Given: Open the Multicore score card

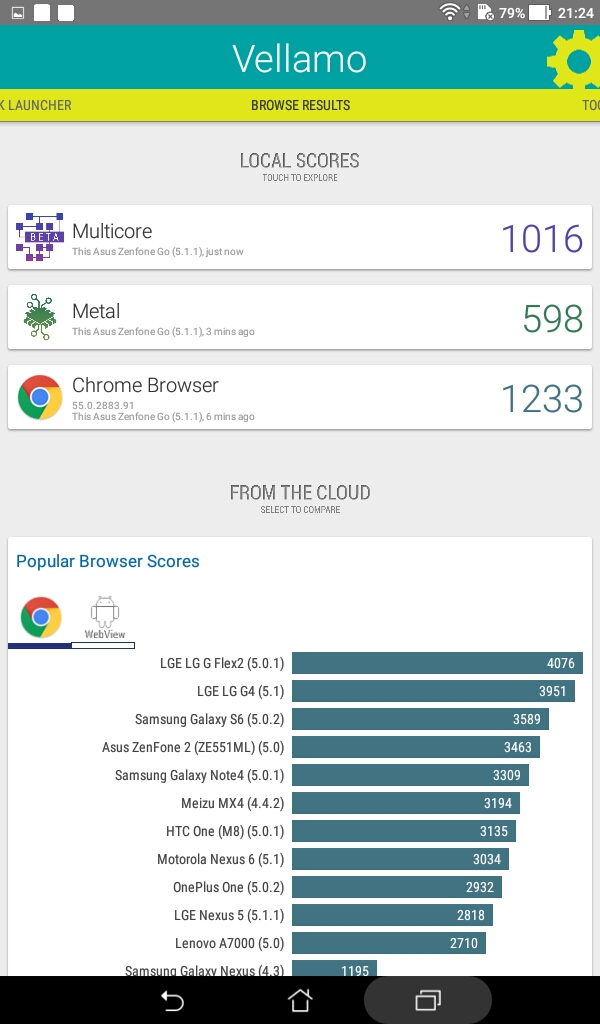Looking at the screenshot, I should (300, 238).
